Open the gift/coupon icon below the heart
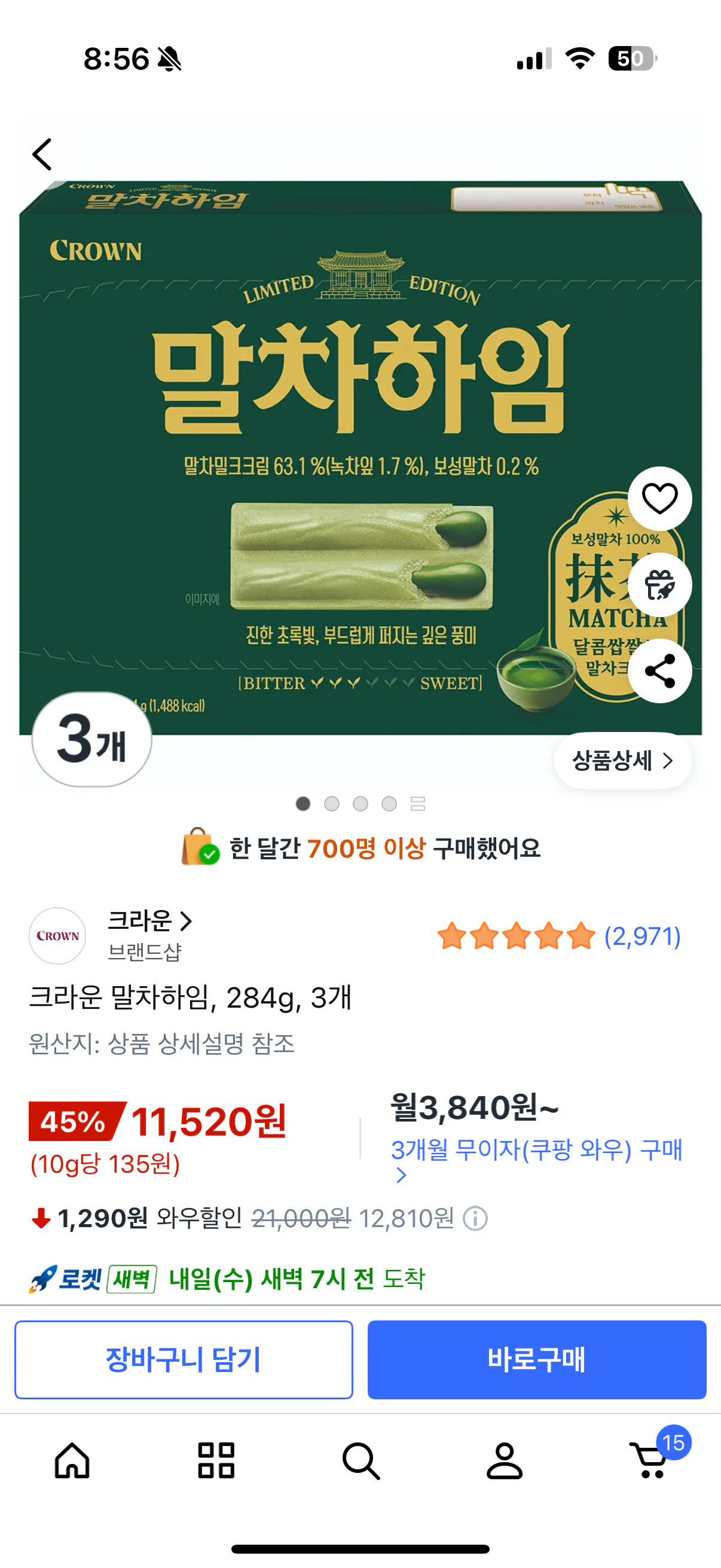This screenshot has height=1568, width=721. [659, 583]
